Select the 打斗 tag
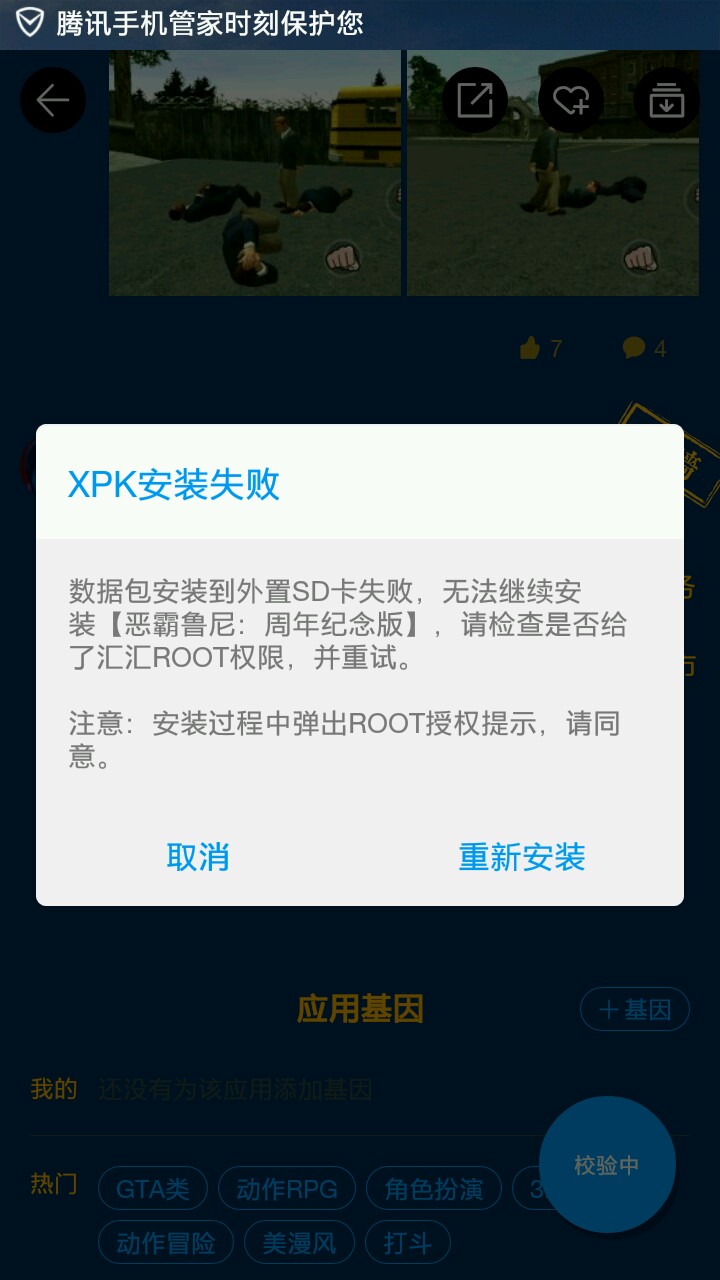The height and width of the screenshot is (1280, 720). tap(408, 1243)
